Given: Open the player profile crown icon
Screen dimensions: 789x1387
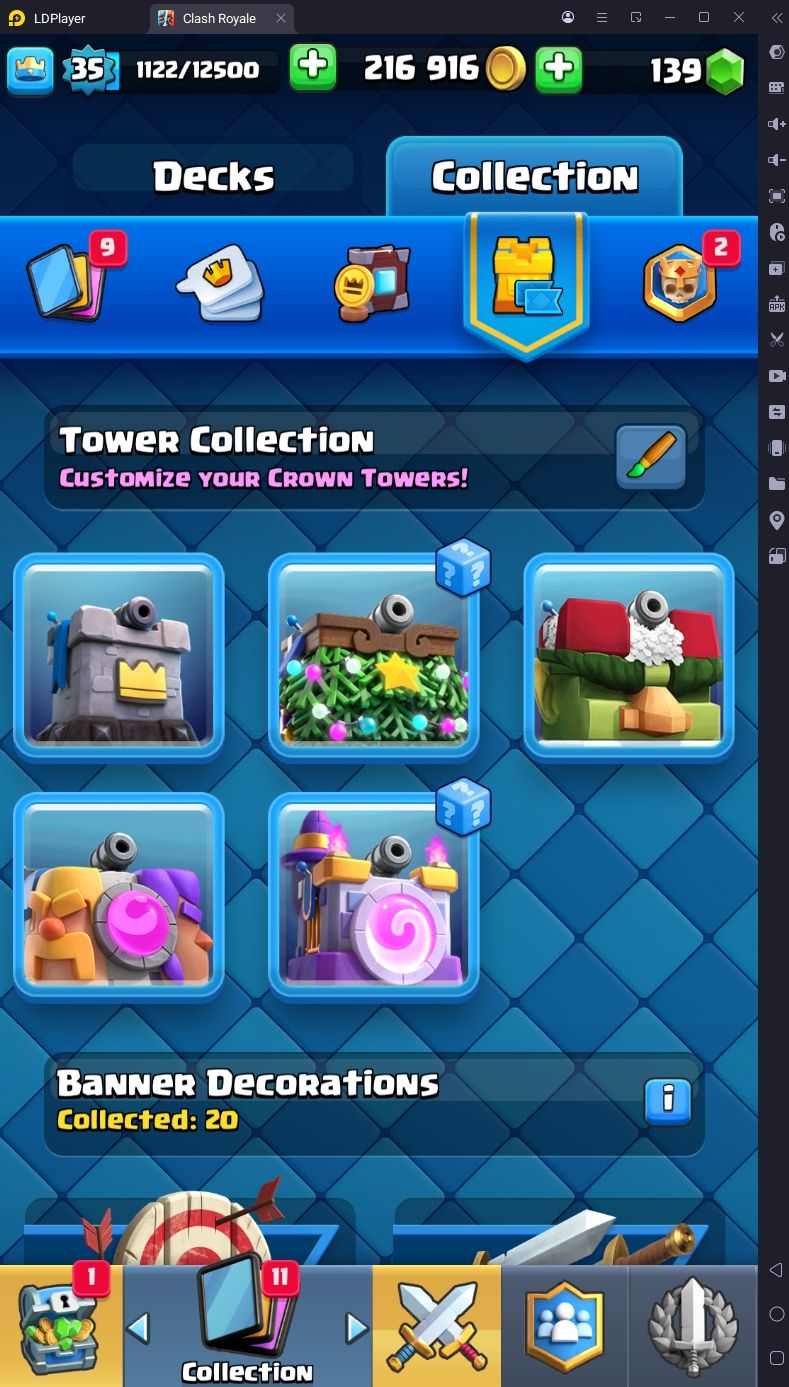Looking at the screenshot, I should [x=30, y=70].
